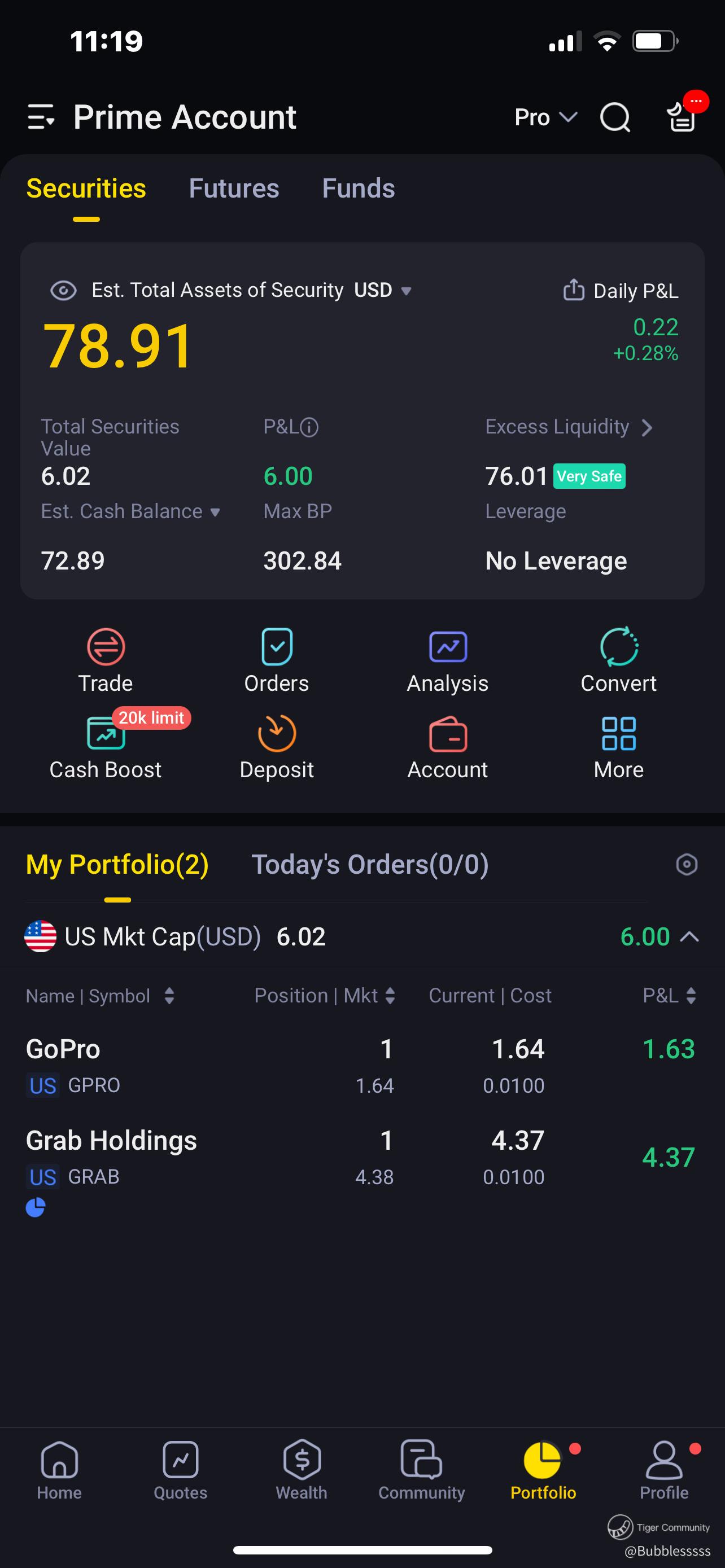Change the USD currency dropdown

(382, 290)
